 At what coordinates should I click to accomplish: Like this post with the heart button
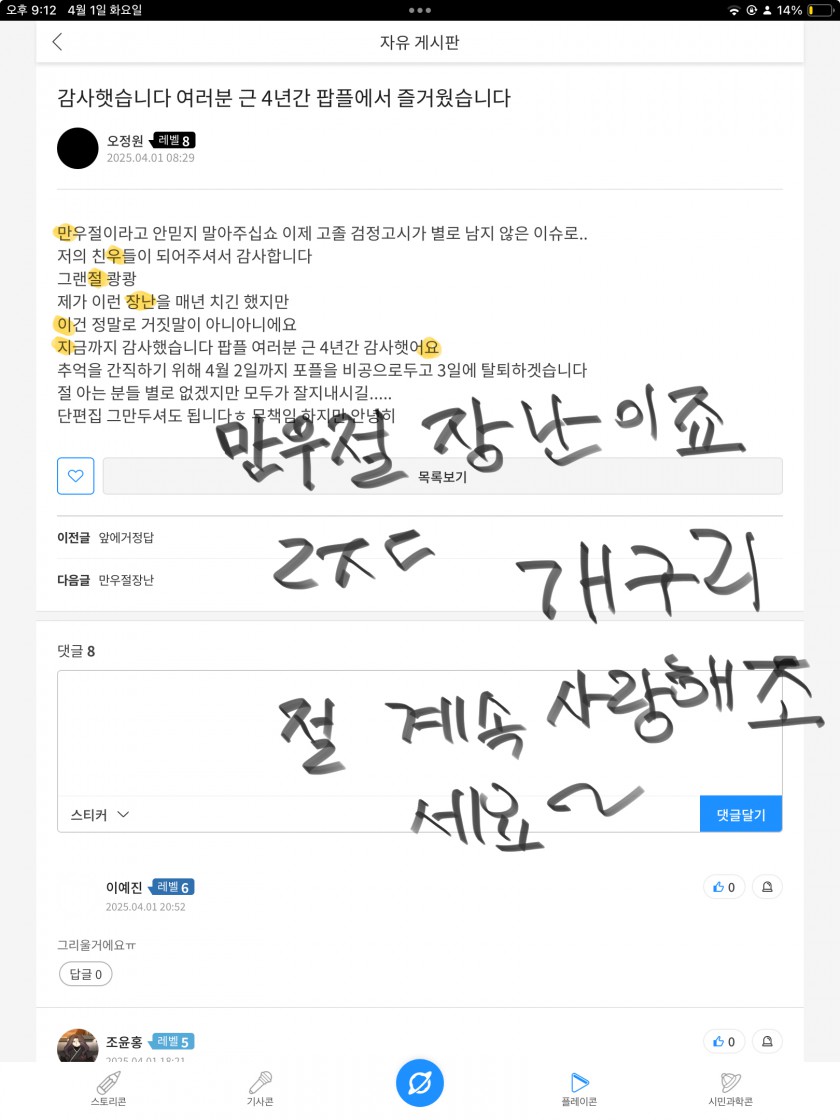coord(75,476)
